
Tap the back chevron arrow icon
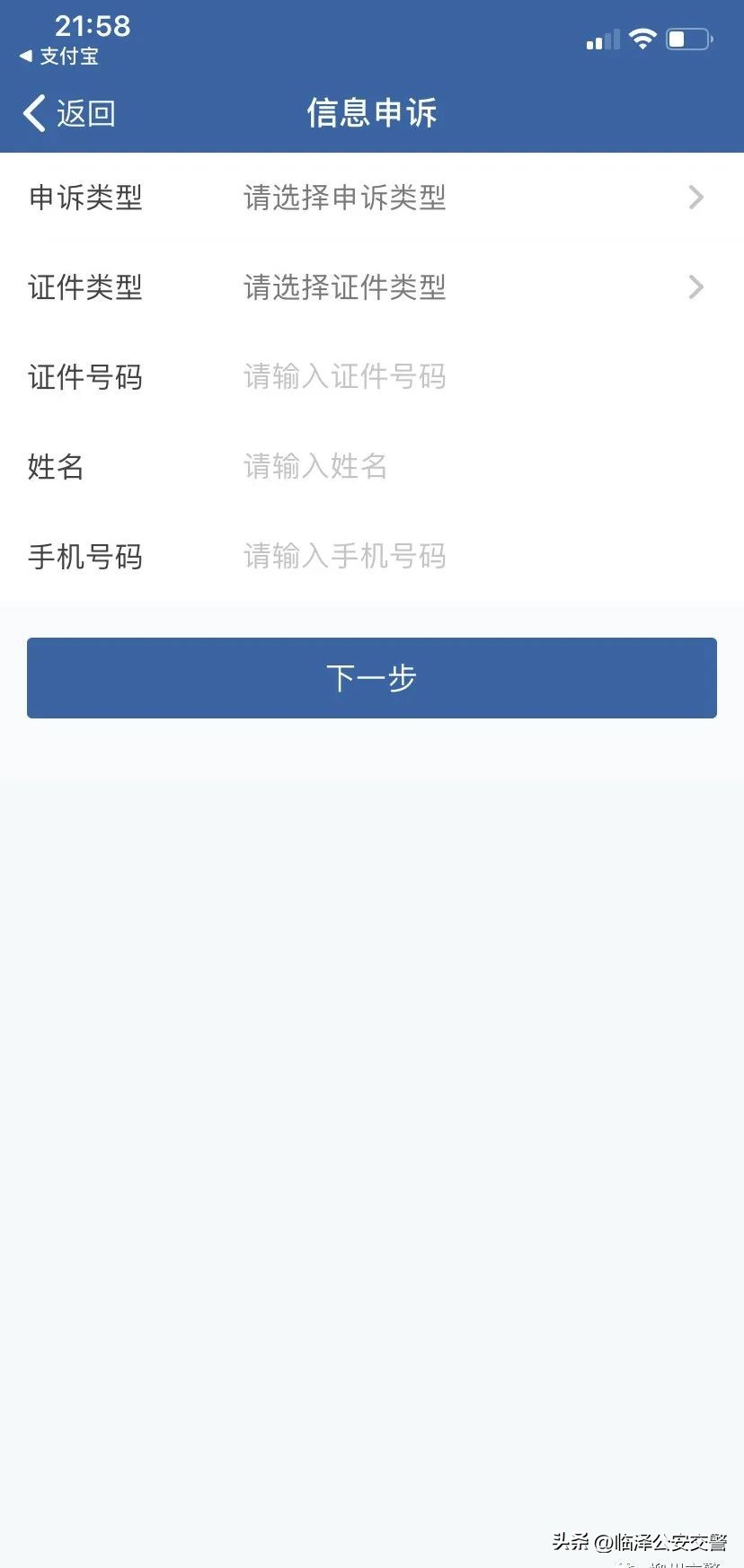(x=34, y=112)
